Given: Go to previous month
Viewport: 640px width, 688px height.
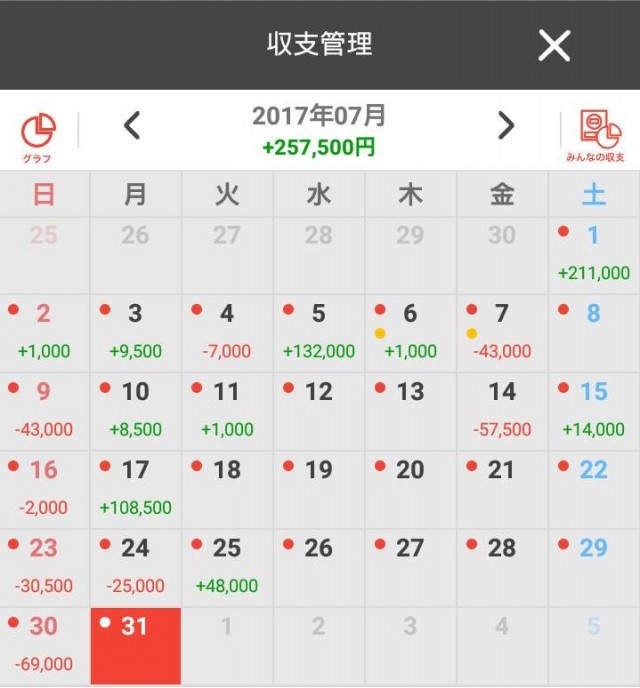Looking at the screenshot, I should point(132,126).
